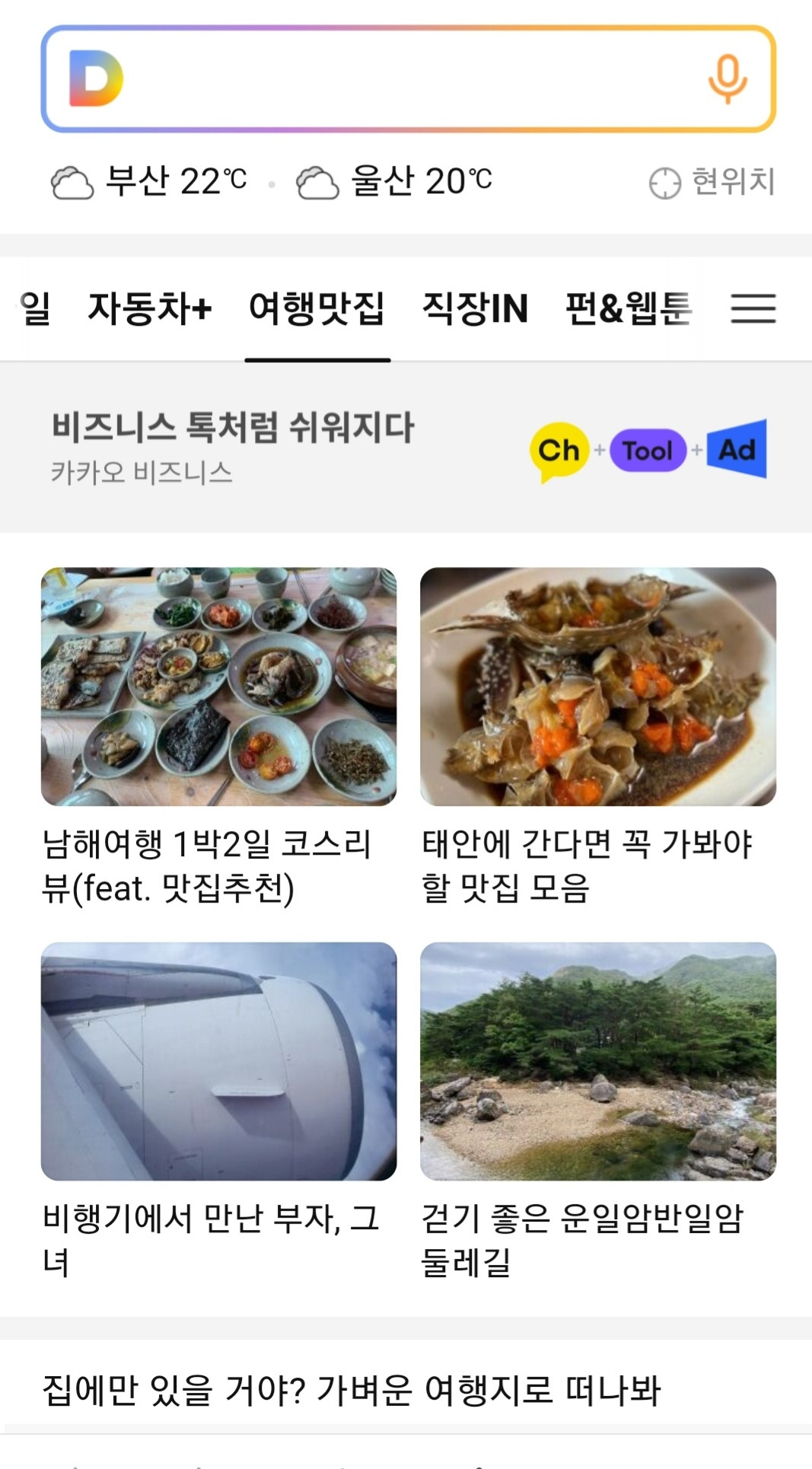
Task: Tap 현위치 to use current location
Action: click(x=712, y=182)
